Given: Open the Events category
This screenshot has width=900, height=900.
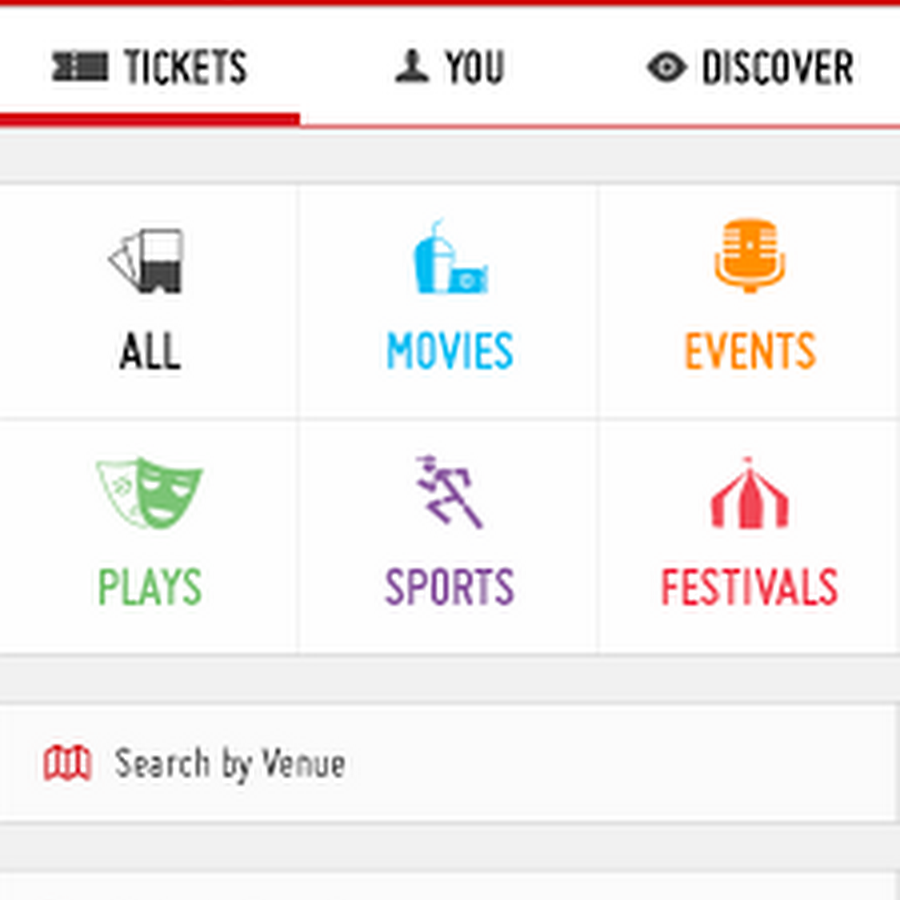Looking at the screenshot, I should point(749,300).
